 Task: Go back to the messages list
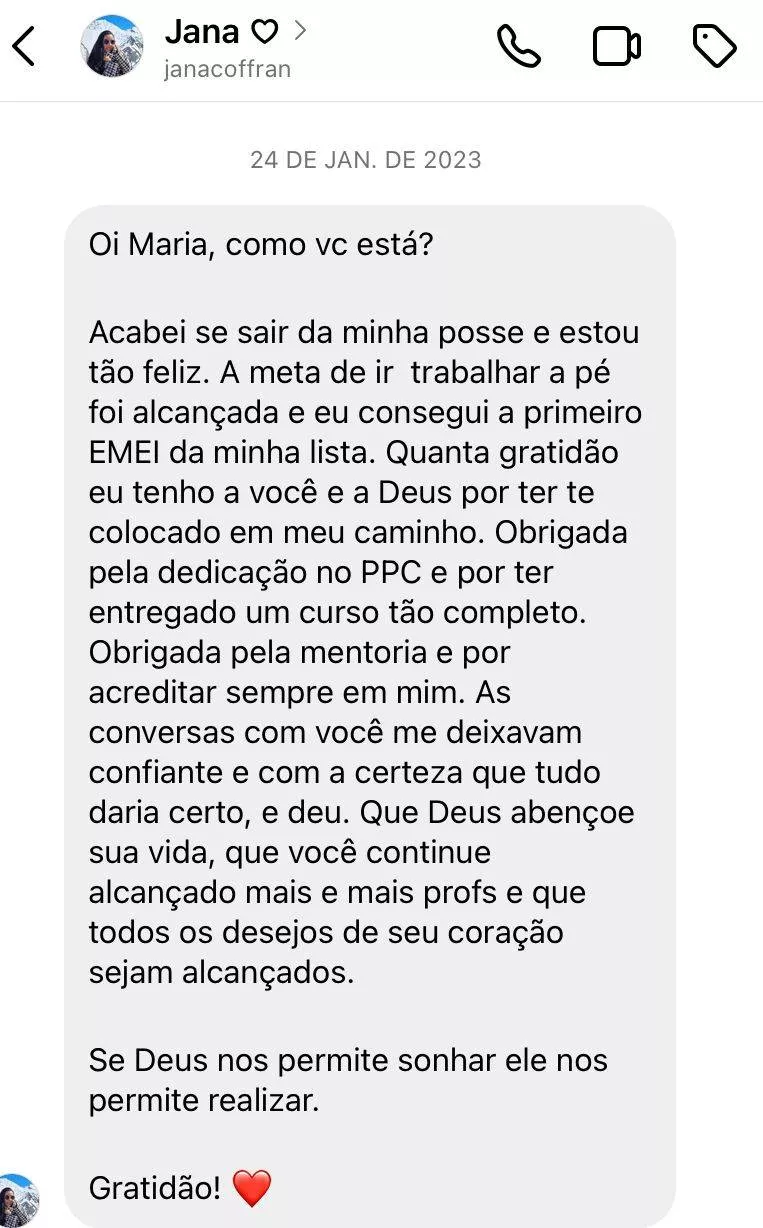[x=24, y=46]
